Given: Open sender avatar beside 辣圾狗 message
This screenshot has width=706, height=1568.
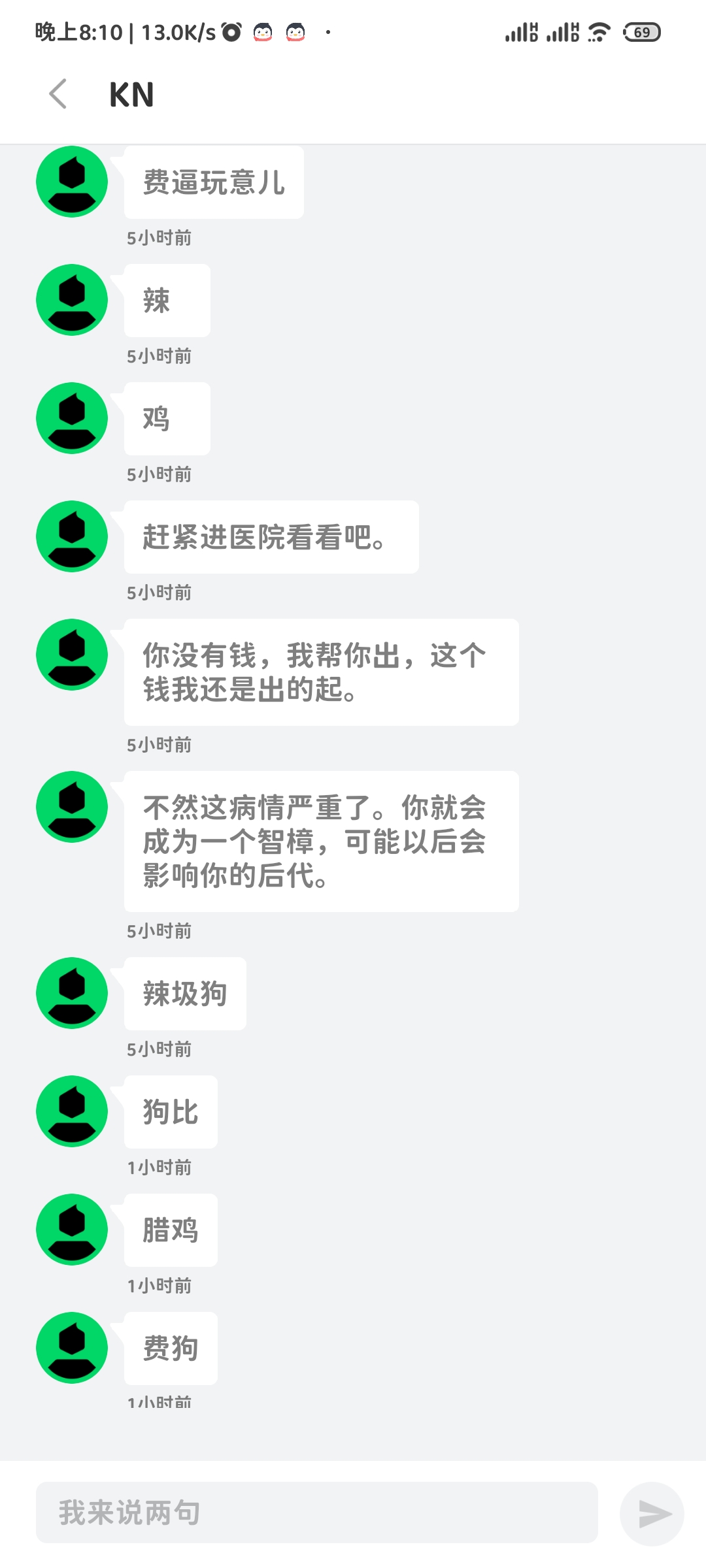Looking at the screenshot, I should 72,993.
